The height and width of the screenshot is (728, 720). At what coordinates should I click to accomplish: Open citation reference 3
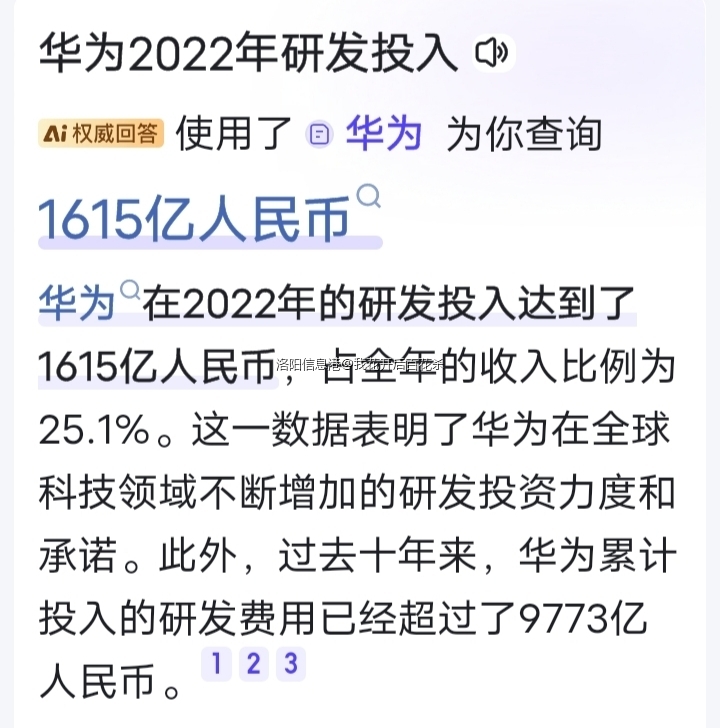290,663
